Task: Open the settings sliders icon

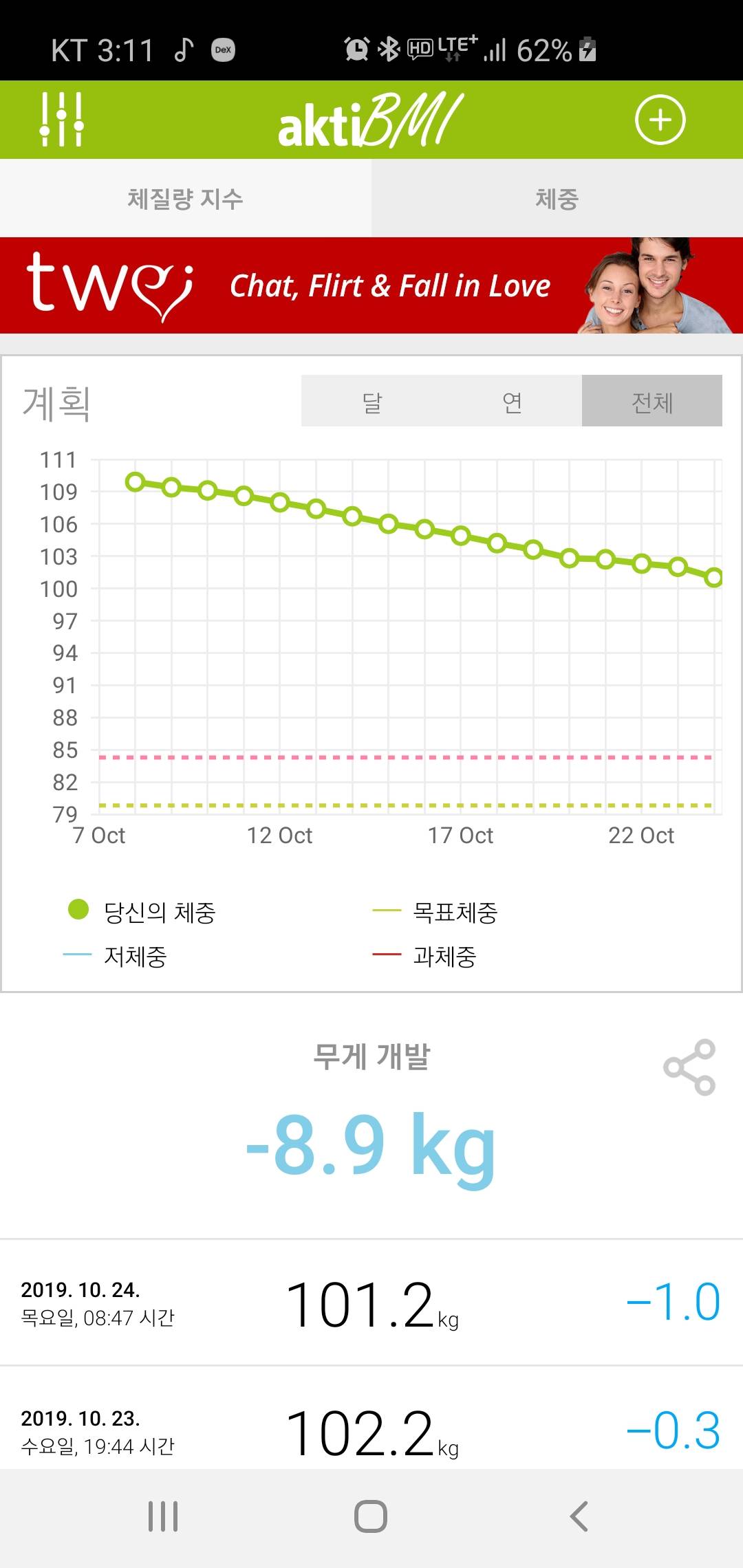Action: 62,120
